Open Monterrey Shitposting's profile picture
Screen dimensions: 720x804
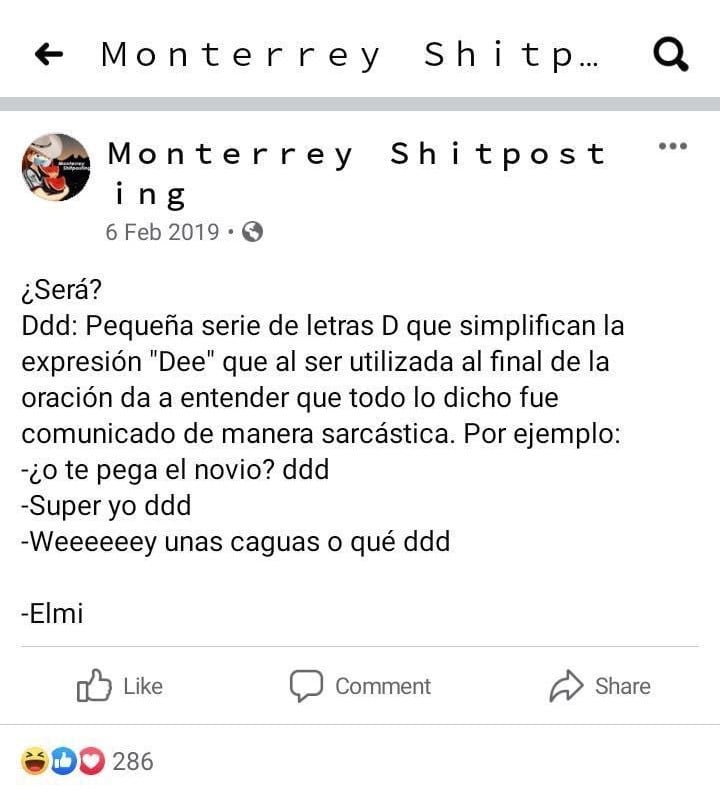coord(56,167)
